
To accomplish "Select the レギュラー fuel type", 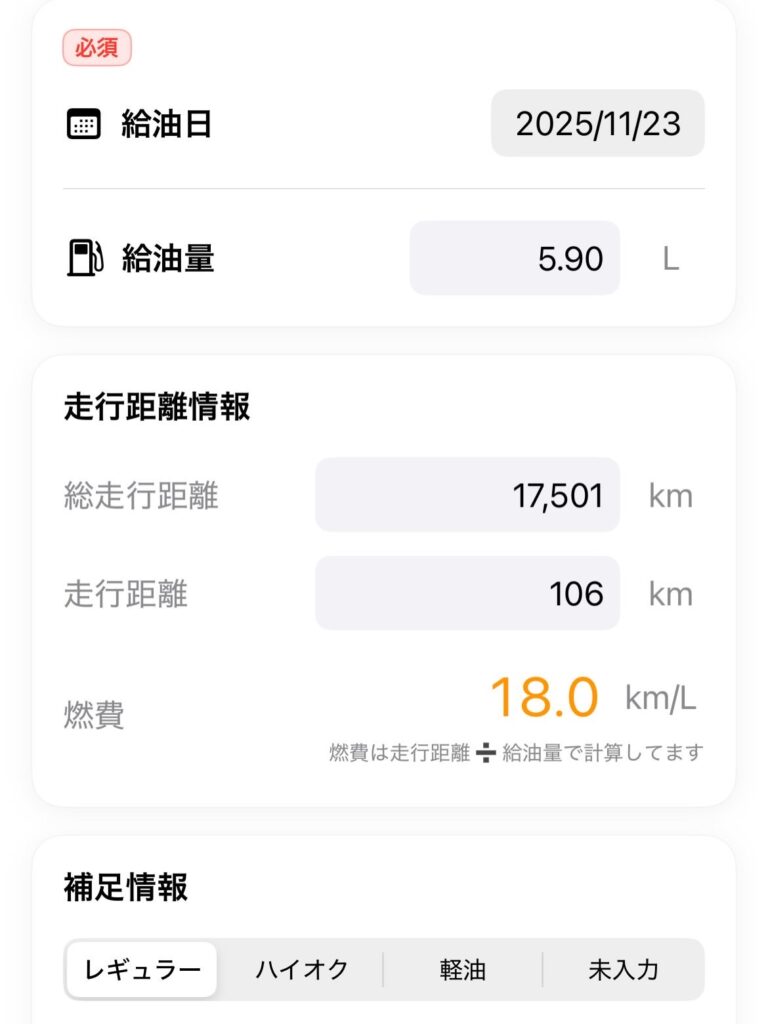I will (142, 969).
